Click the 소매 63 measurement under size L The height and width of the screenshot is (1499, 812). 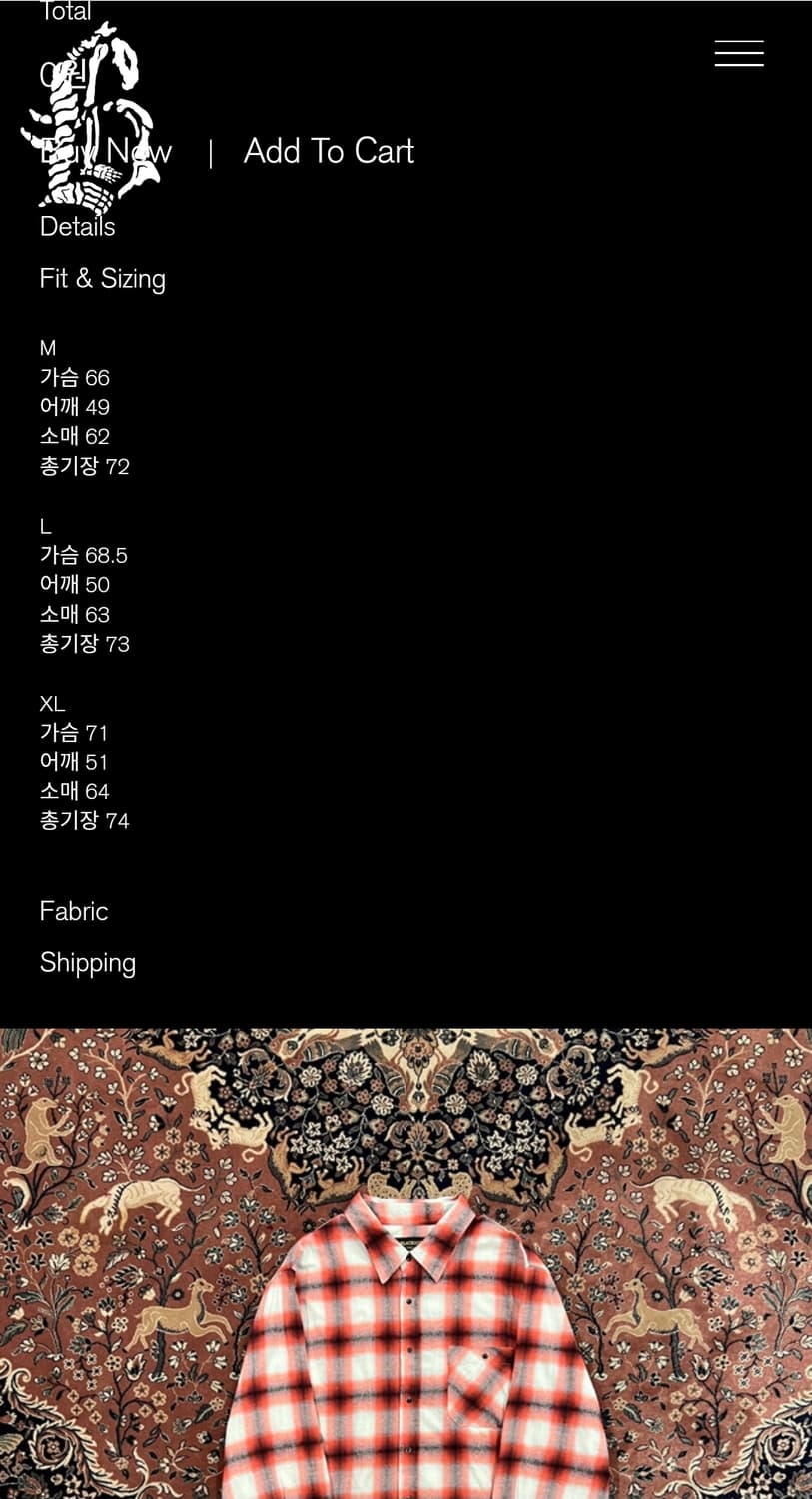pos(74,614)
